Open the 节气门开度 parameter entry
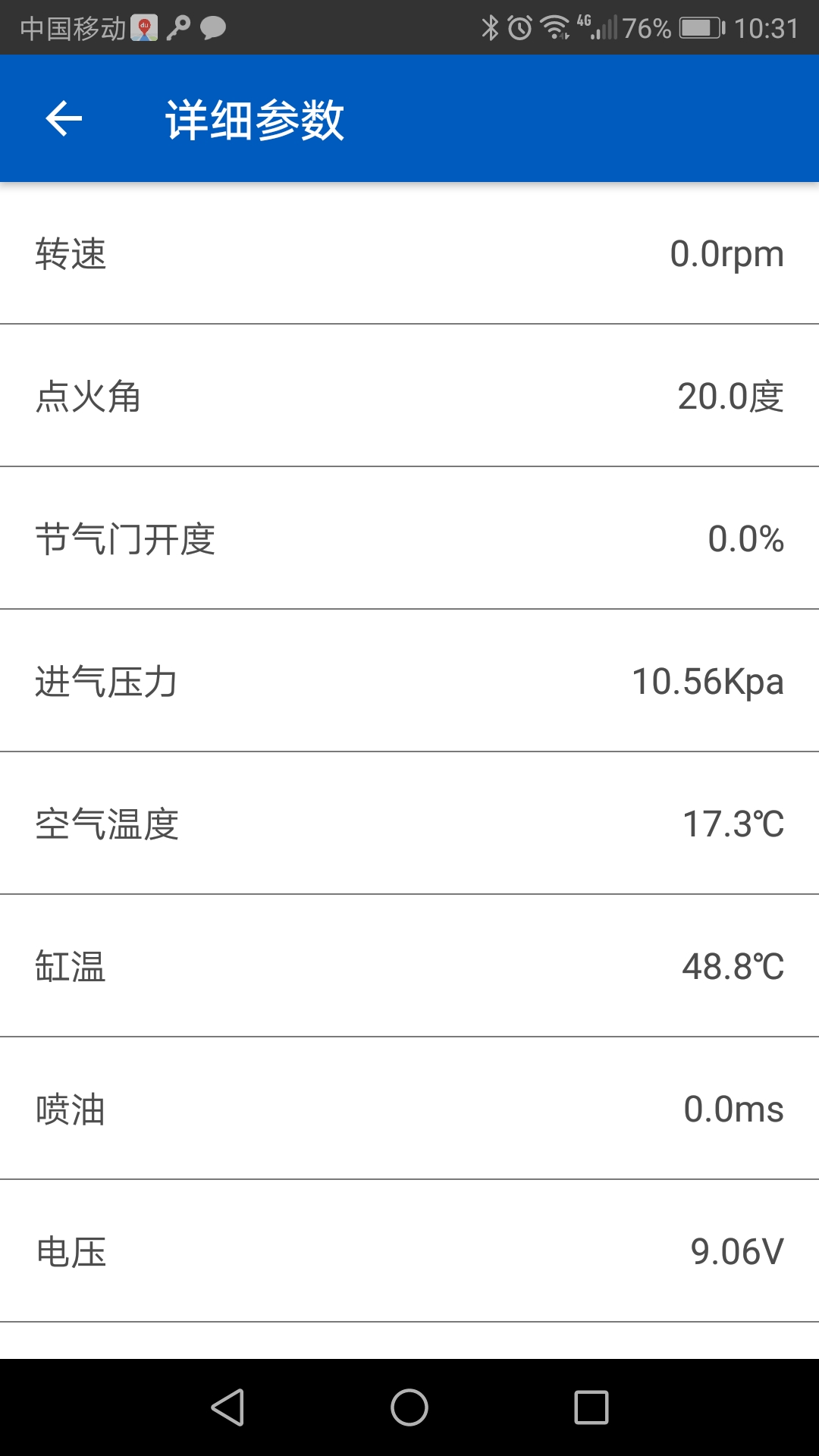This screenshot has height=1456, width=819. (409, 539)
